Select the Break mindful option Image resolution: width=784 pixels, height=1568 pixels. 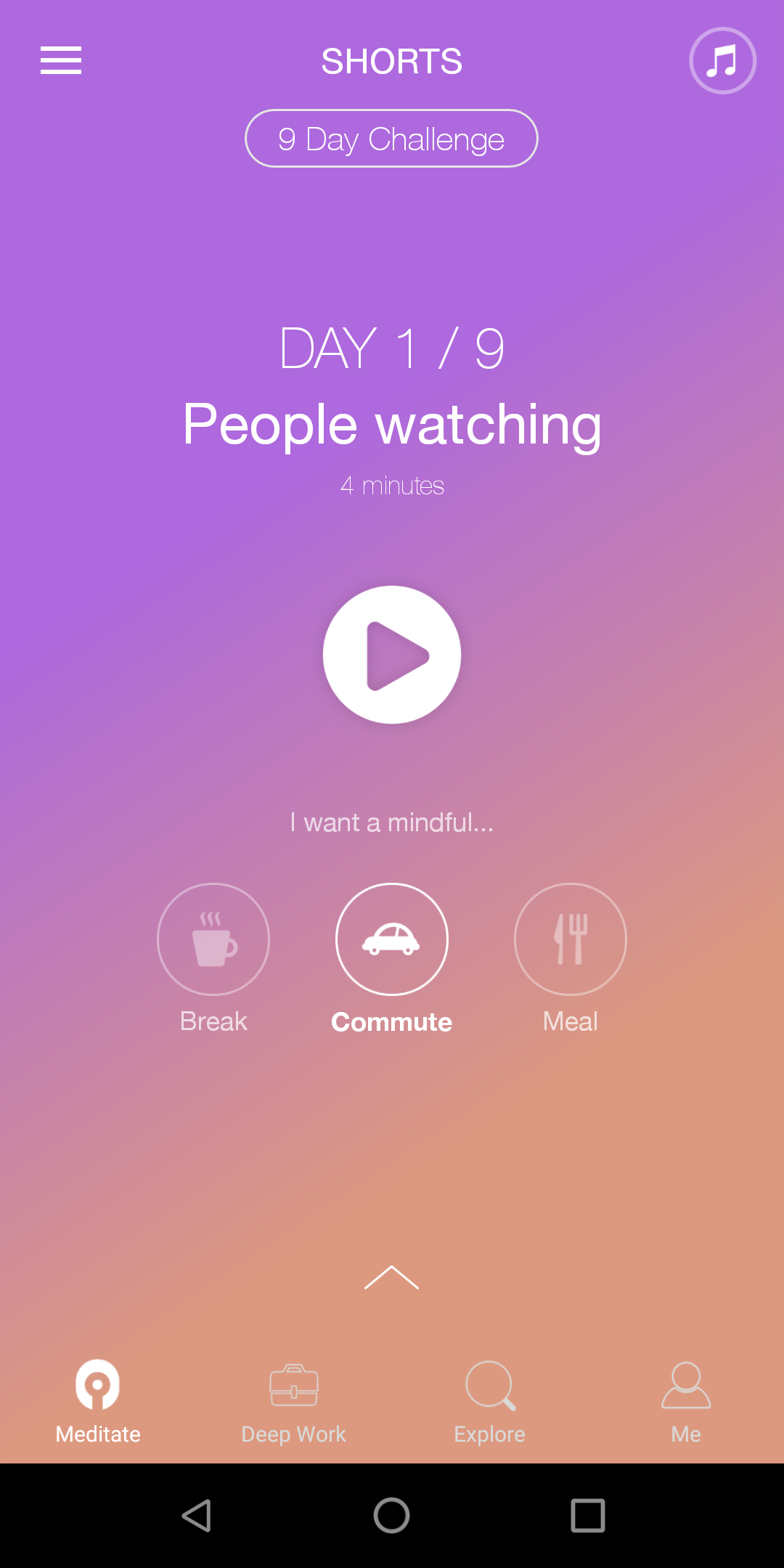click(x=213, y=939)
